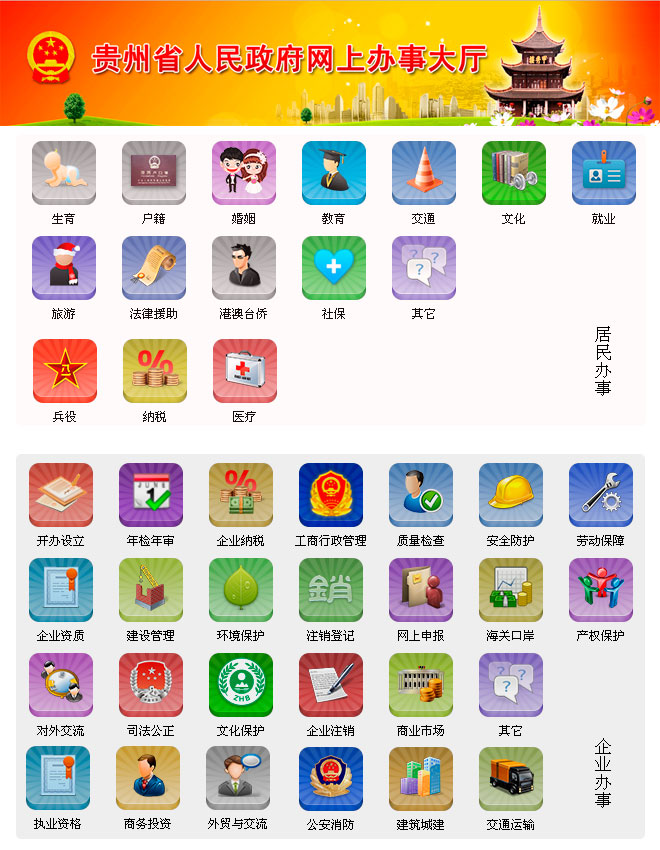This screenshot has height=850, width=660.
Task: Open 环境保护 environmental protection
Action: (x=241, y=590)
